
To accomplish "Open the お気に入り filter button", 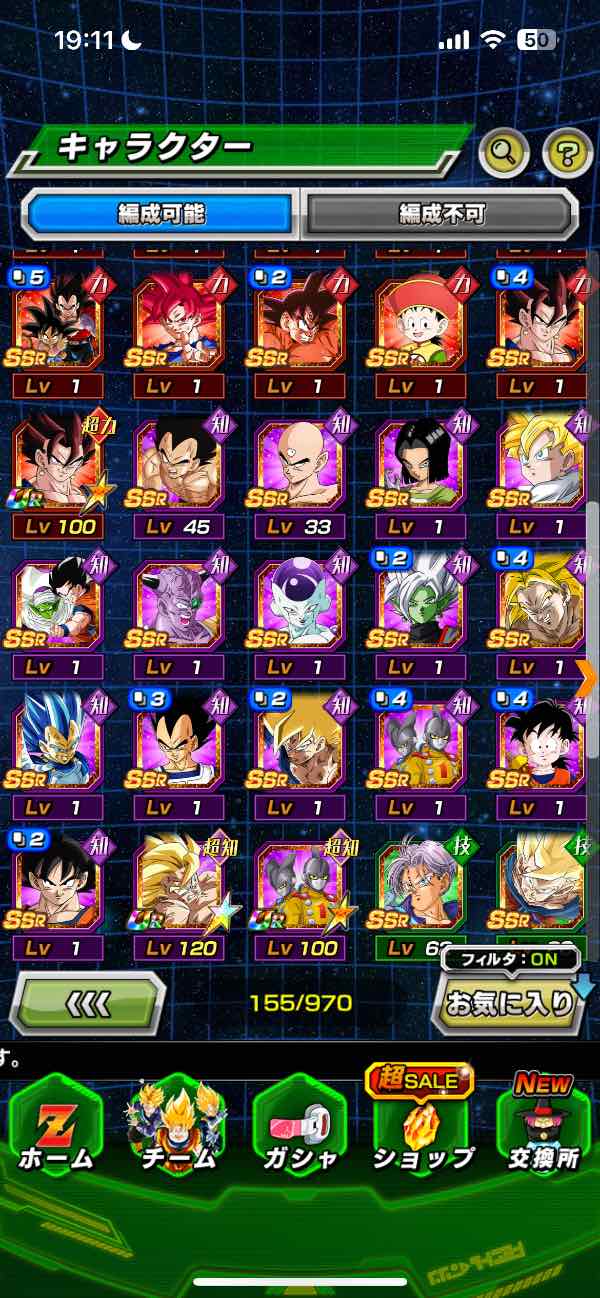I will pos(508,1004).
